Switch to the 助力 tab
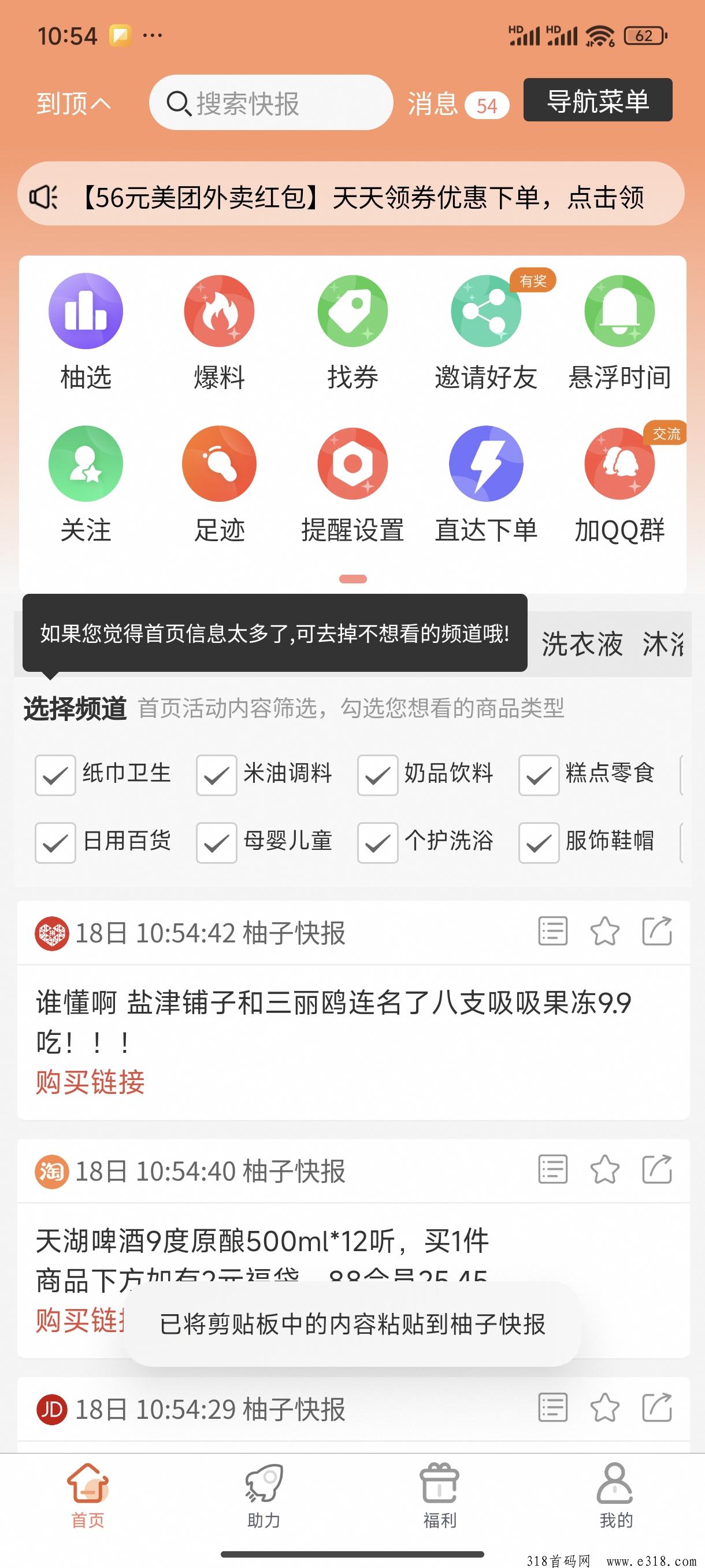This screenshot has height=1568, width=705. point(264,1496)
